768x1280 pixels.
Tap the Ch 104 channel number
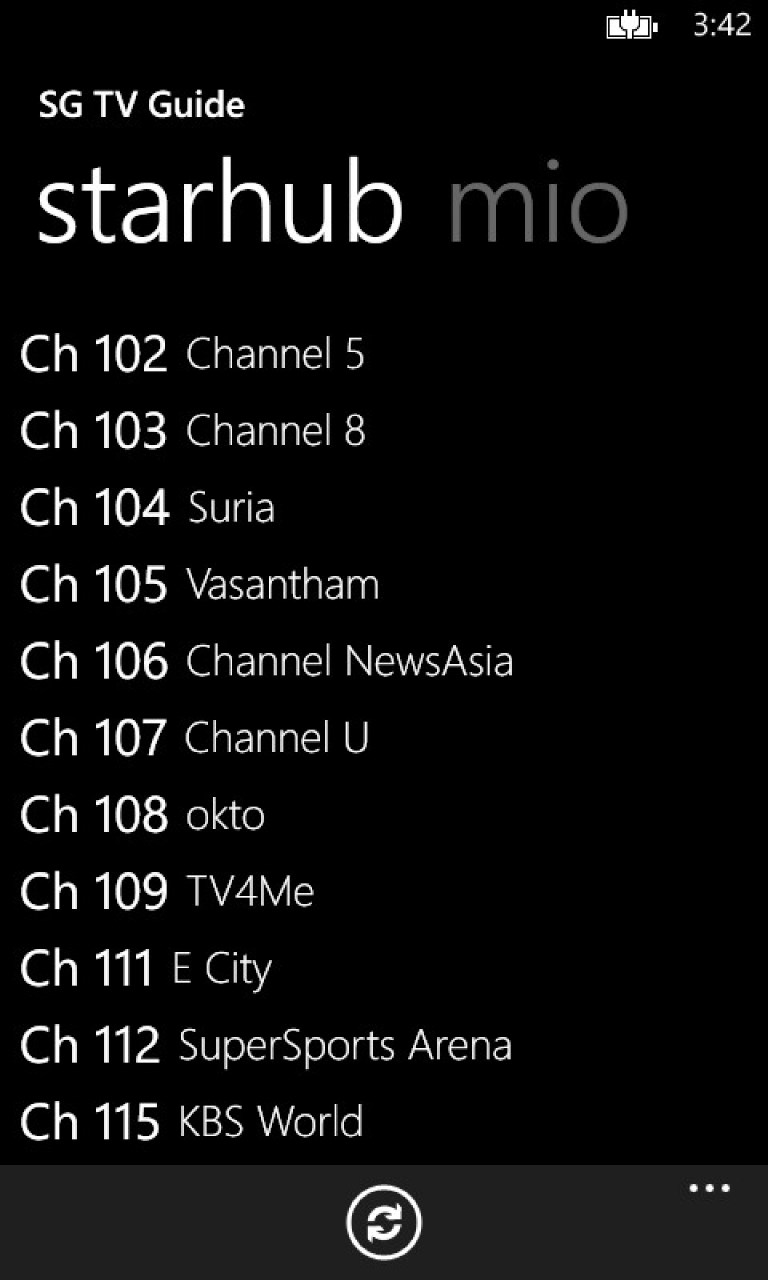(94, 508)
